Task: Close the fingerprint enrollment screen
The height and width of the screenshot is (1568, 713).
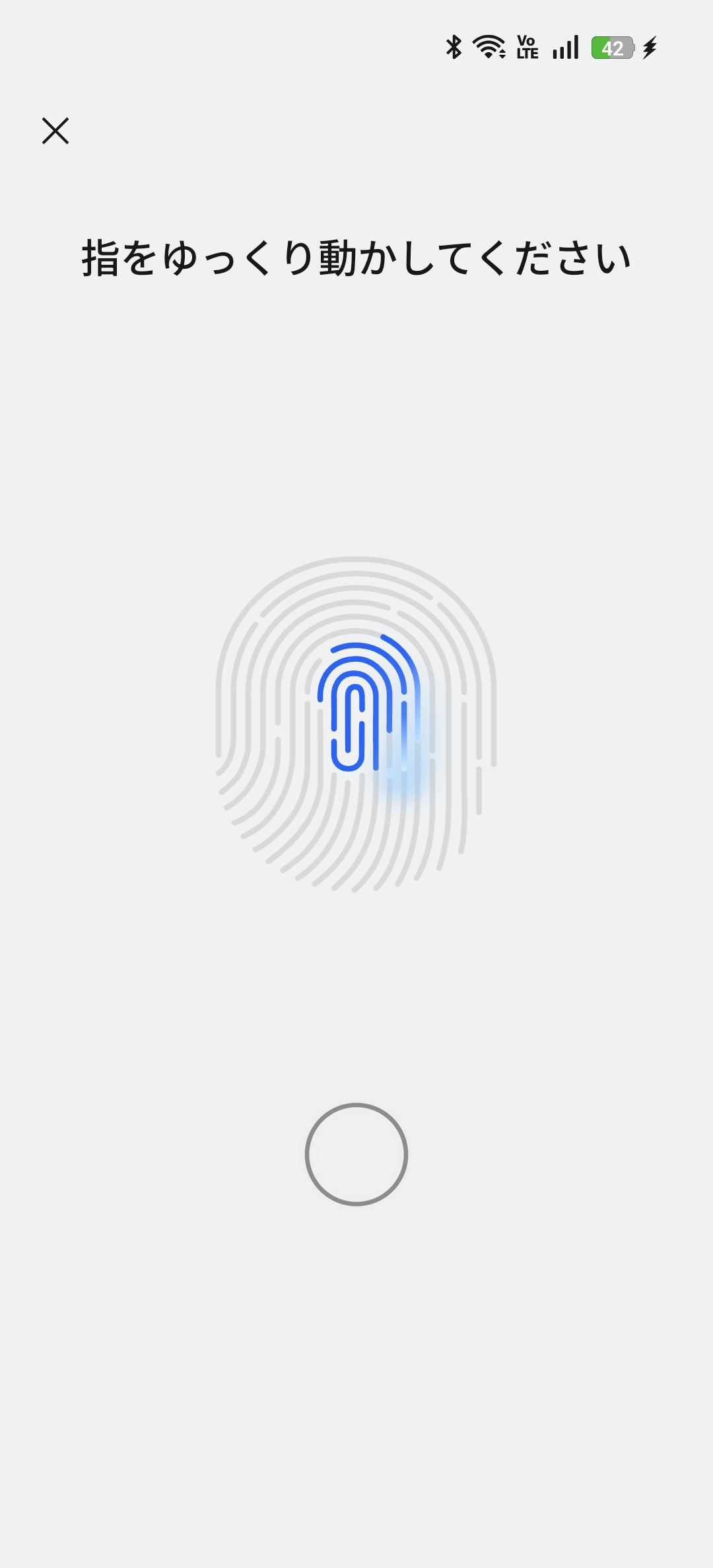Action: (55, 131)
